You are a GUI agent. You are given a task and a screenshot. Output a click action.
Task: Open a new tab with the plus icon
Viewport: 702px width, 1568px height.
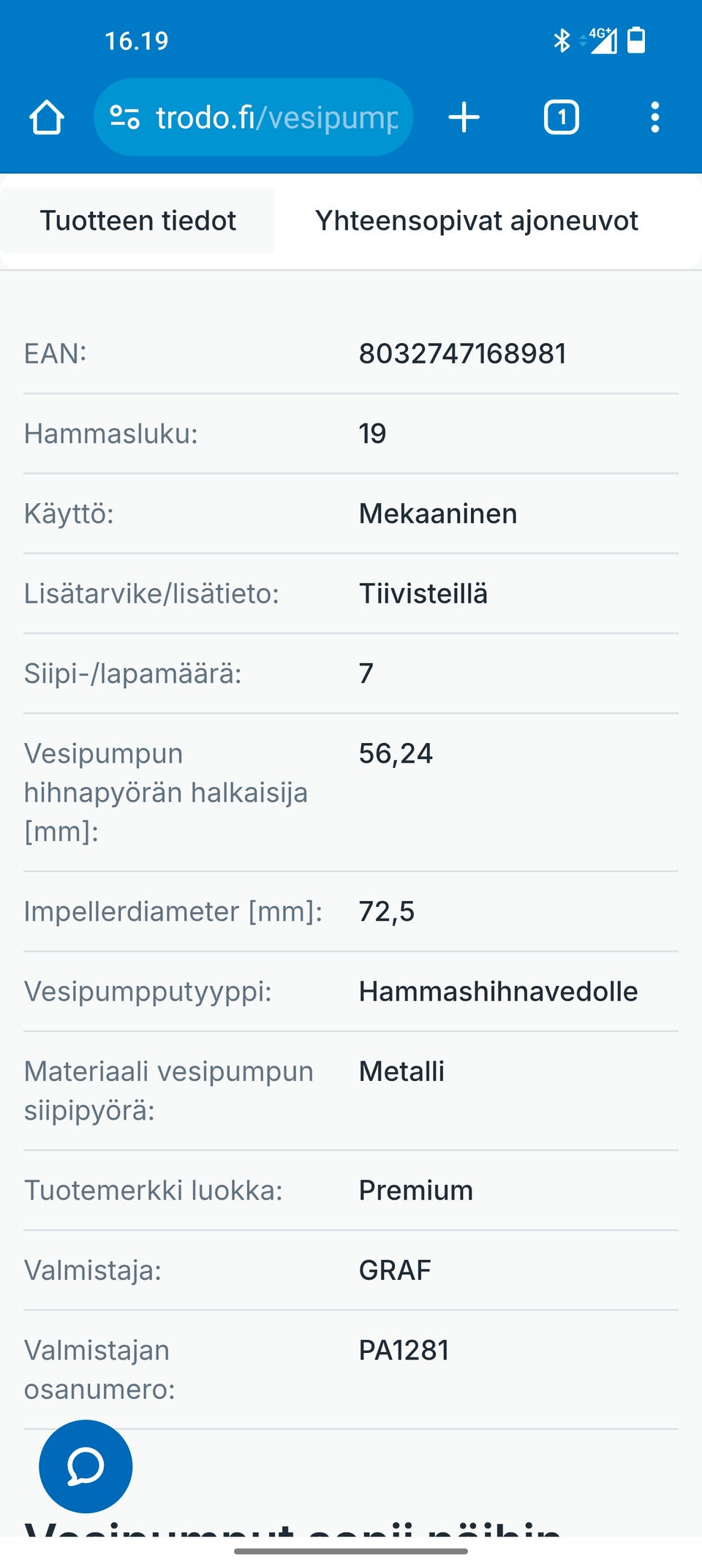coord(464,116)
